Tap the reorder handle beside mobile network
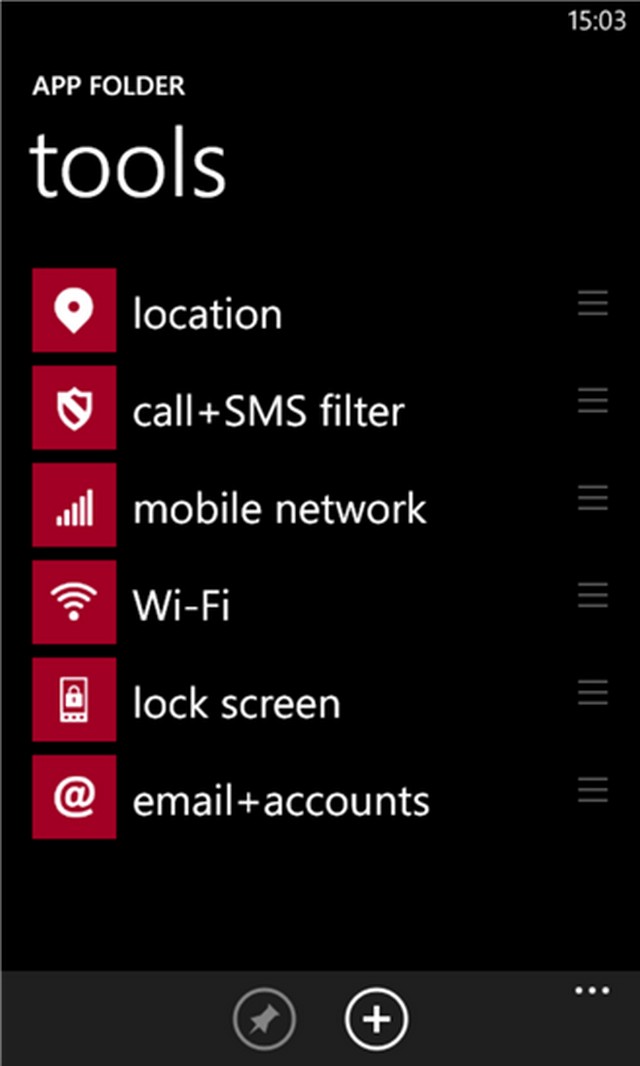 pos(593,498)
